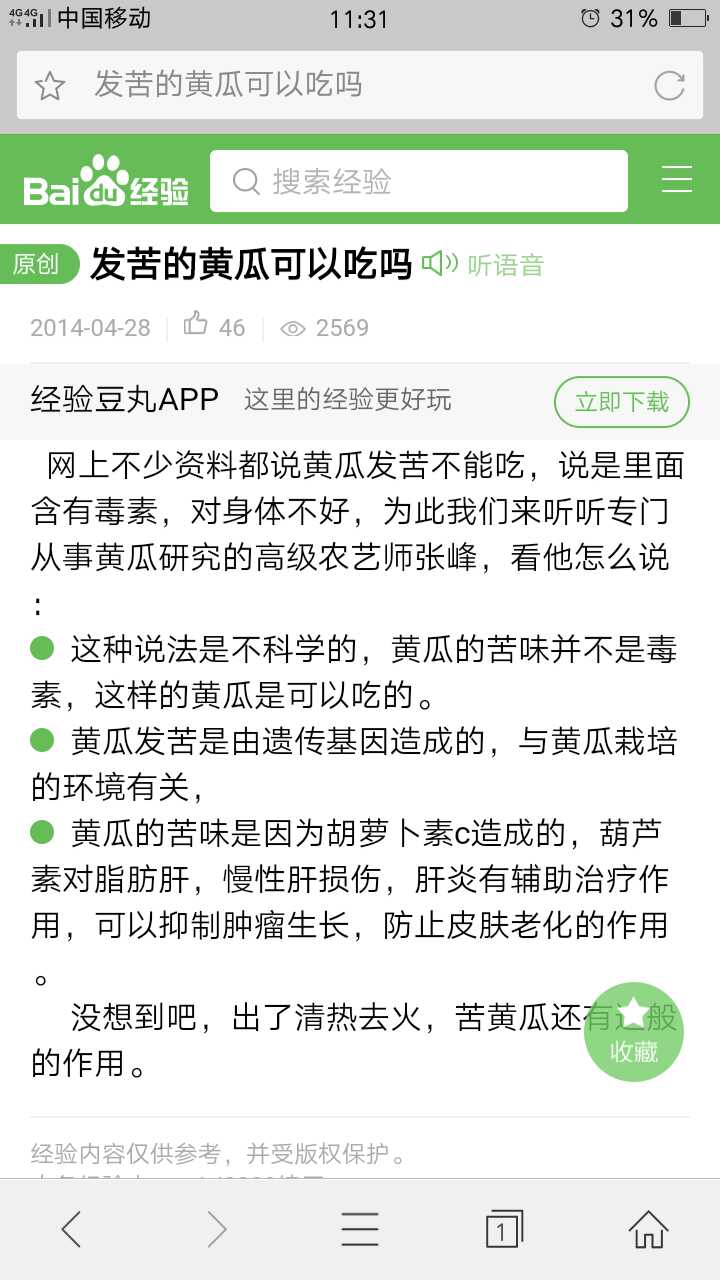Tap the 搜索经验 search box
The image size is (720, 1280).
tap(418, 181)
